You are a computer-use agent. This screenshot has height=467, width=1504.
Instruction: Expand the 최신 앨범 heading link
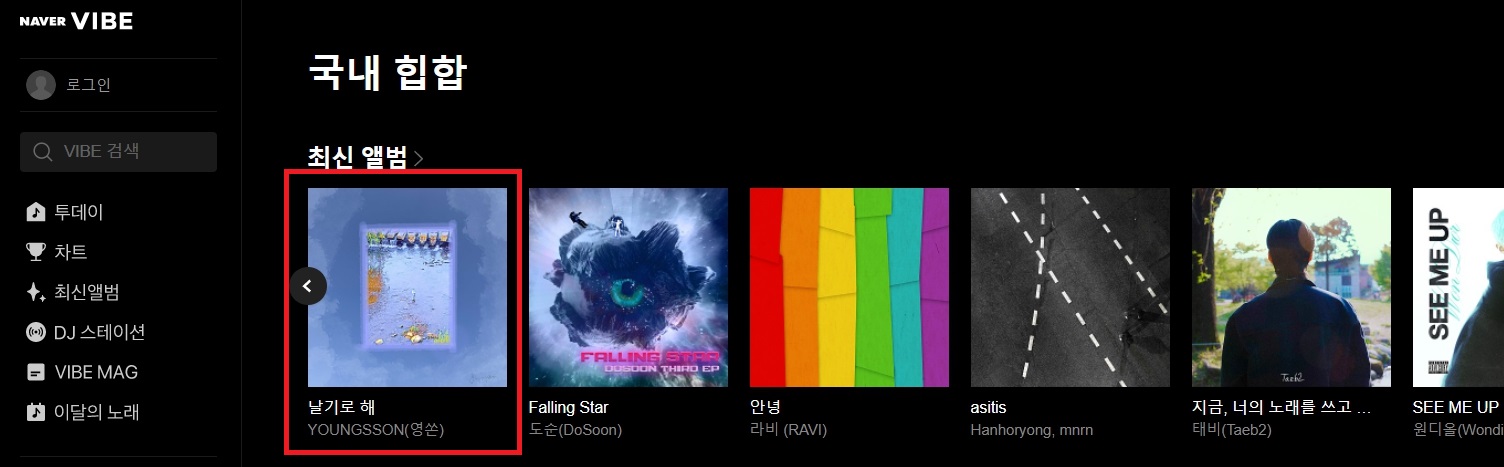click(366, 157)
